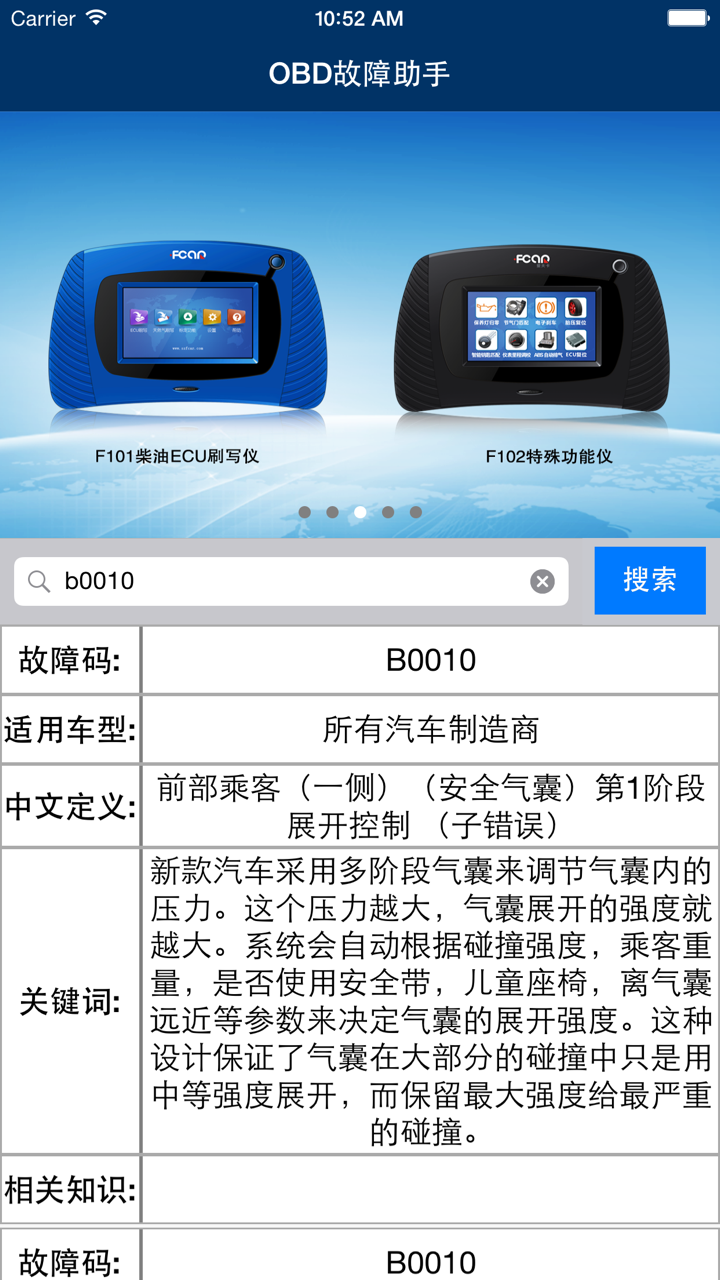Tap the battery indicator icon
720x1280 pixels.
click(x=688, y=17)
